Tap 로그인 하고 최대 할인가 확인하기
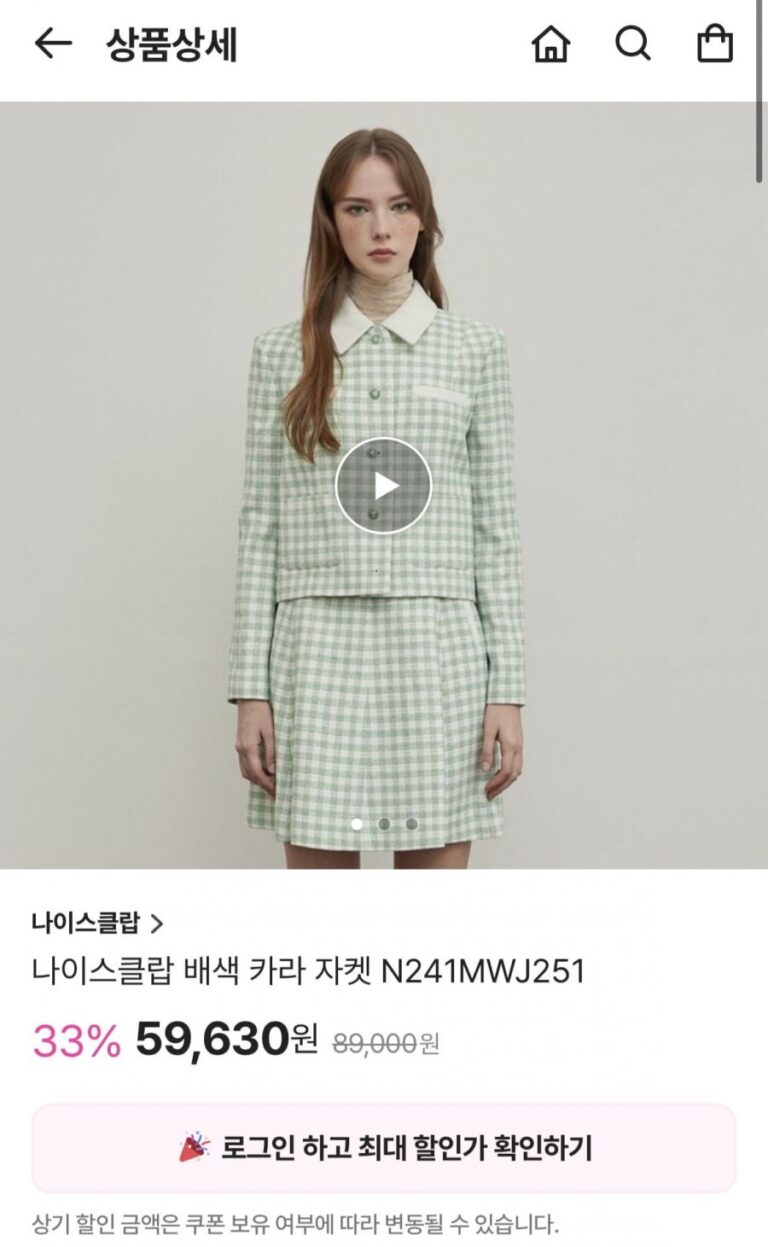 (384, 1148)
